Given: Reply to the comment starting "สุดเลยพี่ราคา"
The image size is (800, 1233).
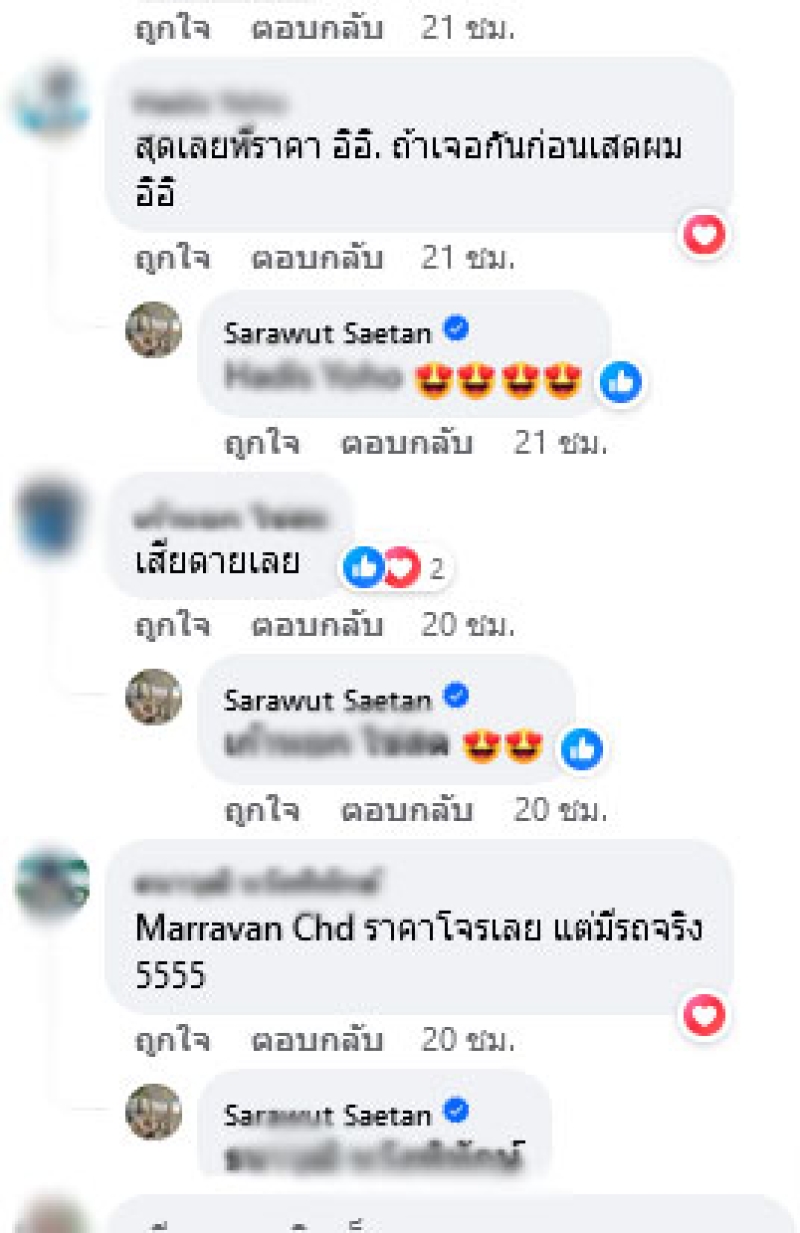Looking at the screenshot, I should pyautogui.click(x=317, y=259).
